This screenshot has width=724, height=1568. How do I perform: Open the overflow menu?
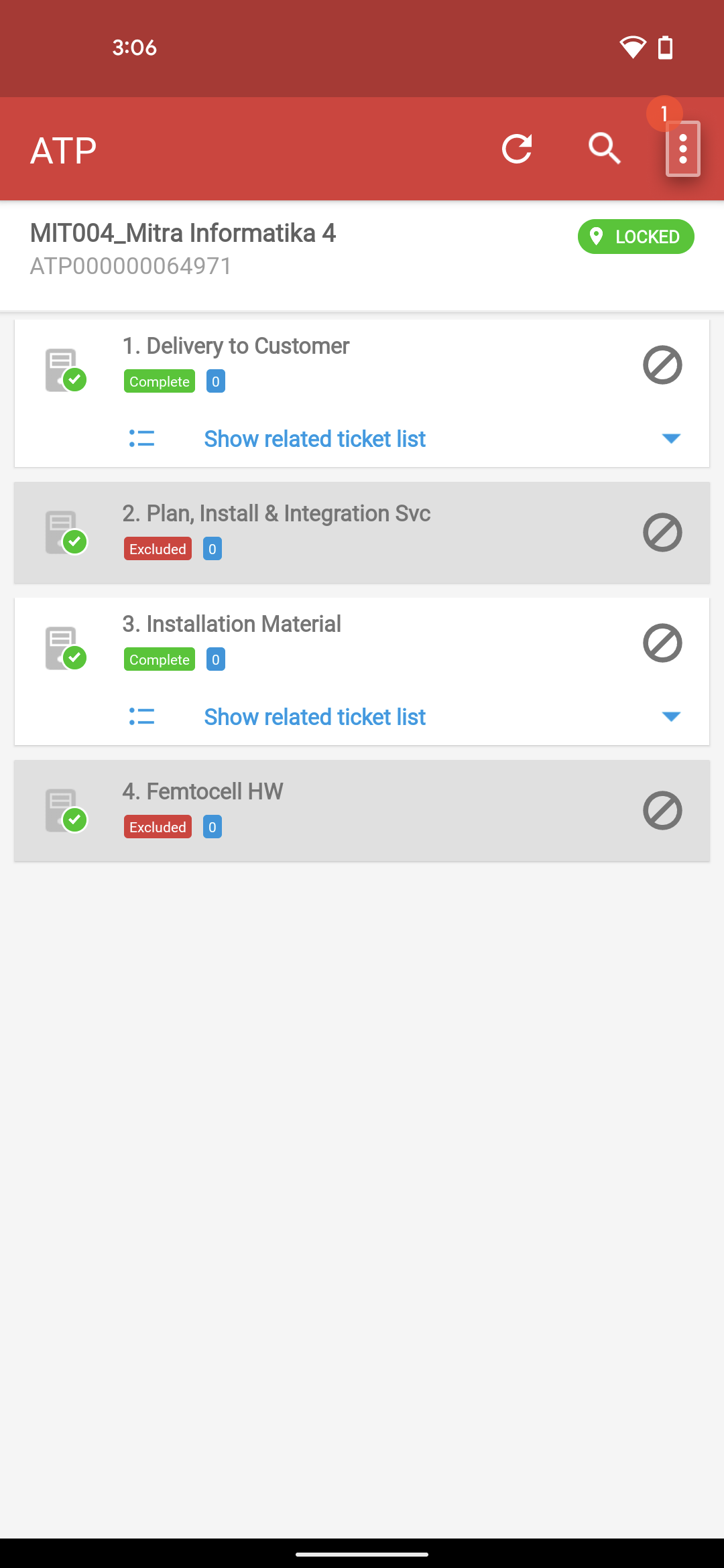click(x=682, y=149)
